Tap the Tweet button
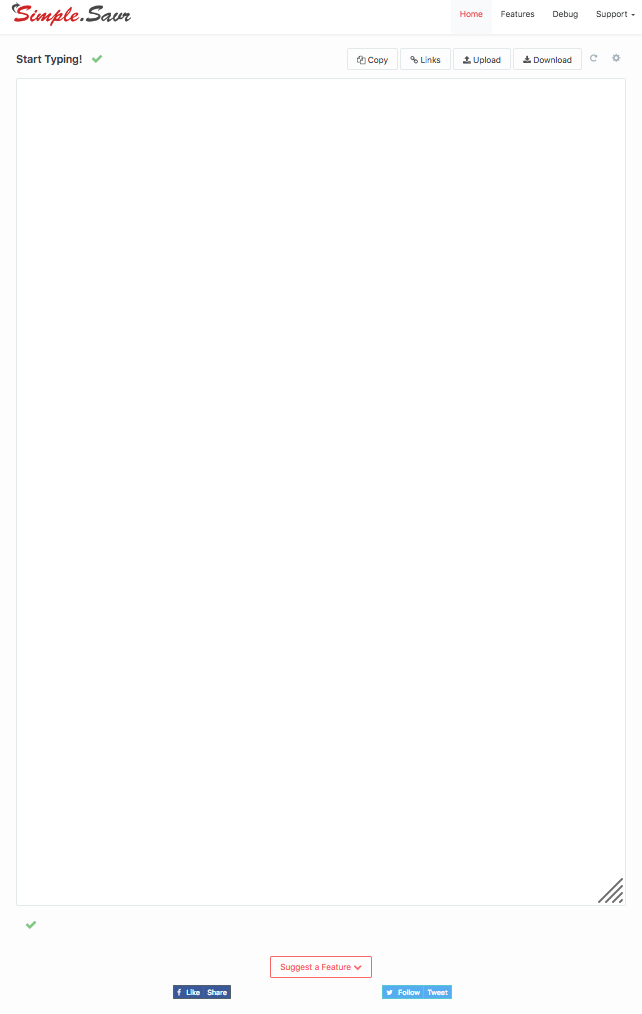Image resolution: width=642 pixels, height=1014 pixels. tap(438, 992)
